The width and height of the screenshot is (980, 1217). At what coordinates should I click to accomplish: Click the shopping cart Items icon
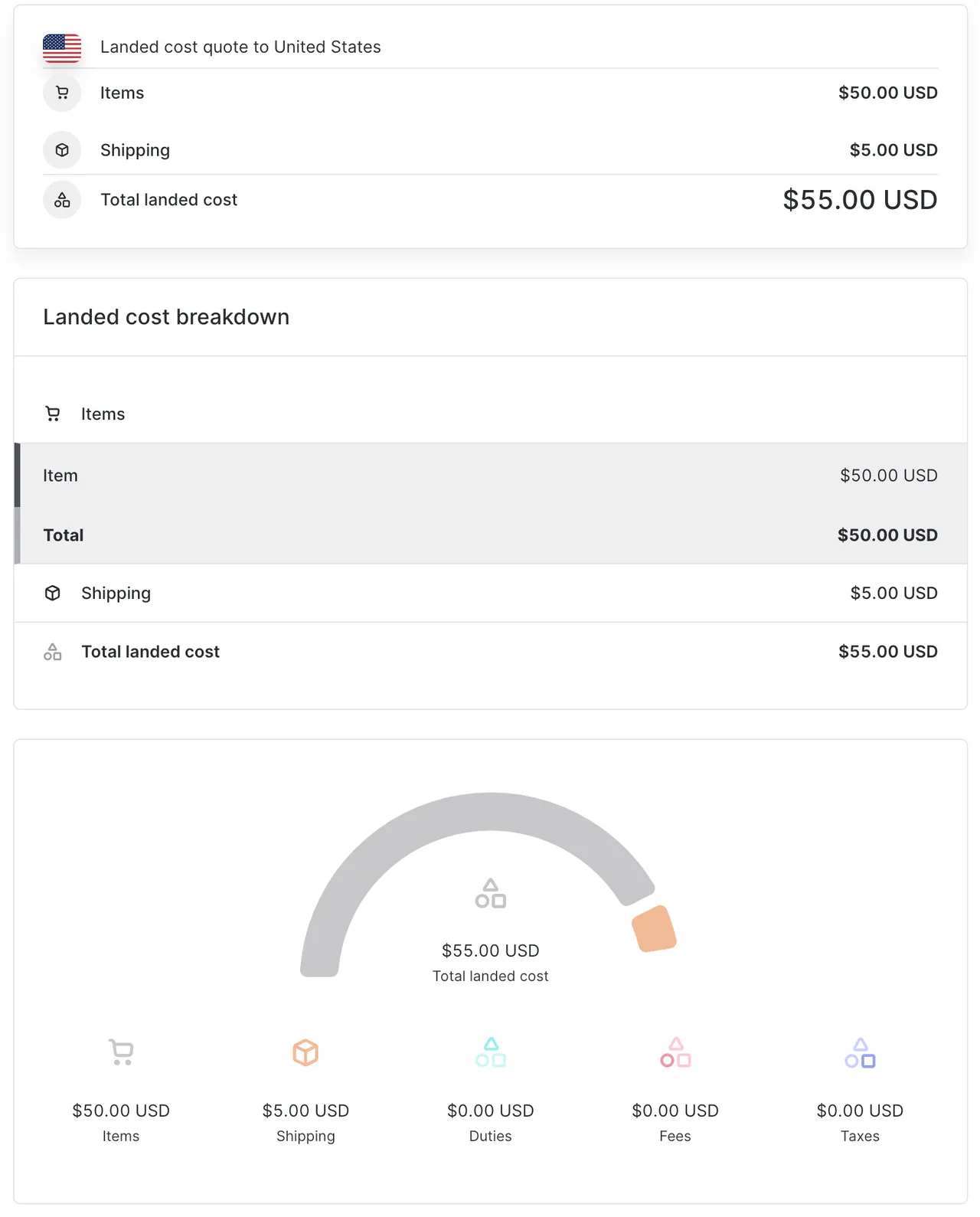pyautogui.click(x=62, y=93)
